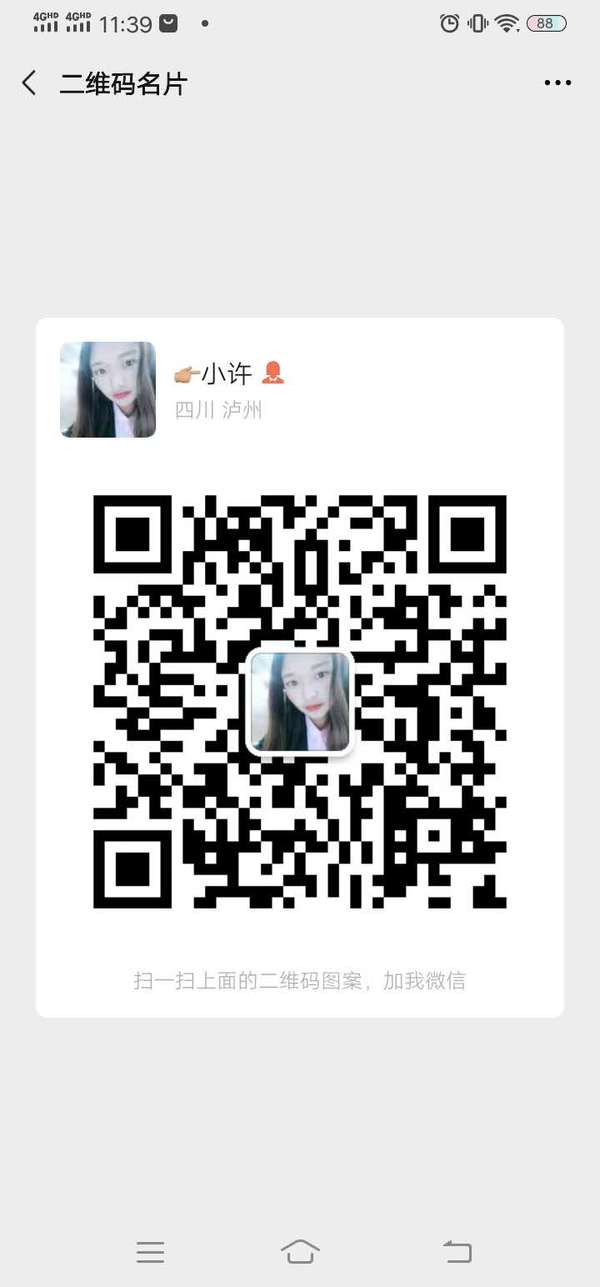Tap the system home button
Image resolution: width=600 pixels, height=1287 pixels.
click(300, 1251)
